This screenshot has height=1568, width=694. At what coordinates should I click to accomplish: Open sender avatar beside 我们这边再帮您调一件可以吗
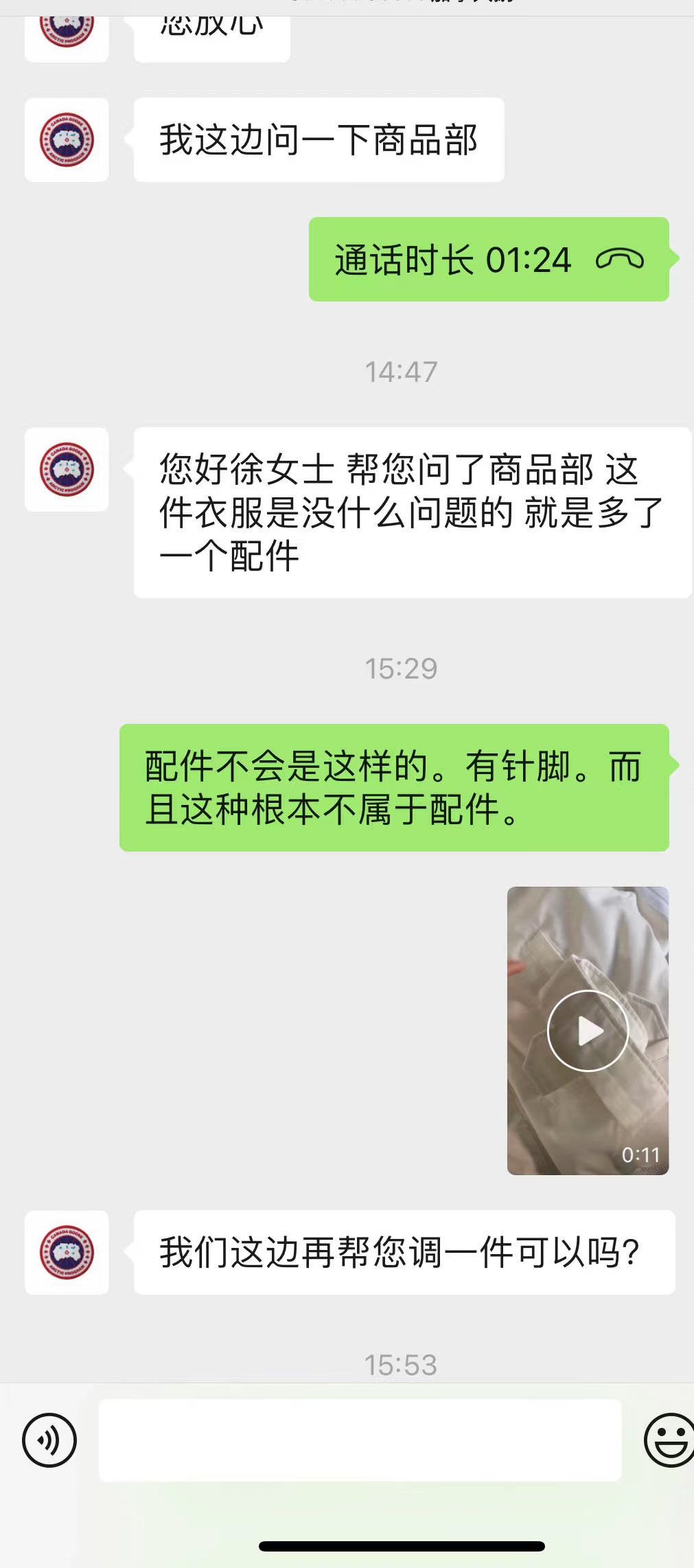coord(67,1253)
